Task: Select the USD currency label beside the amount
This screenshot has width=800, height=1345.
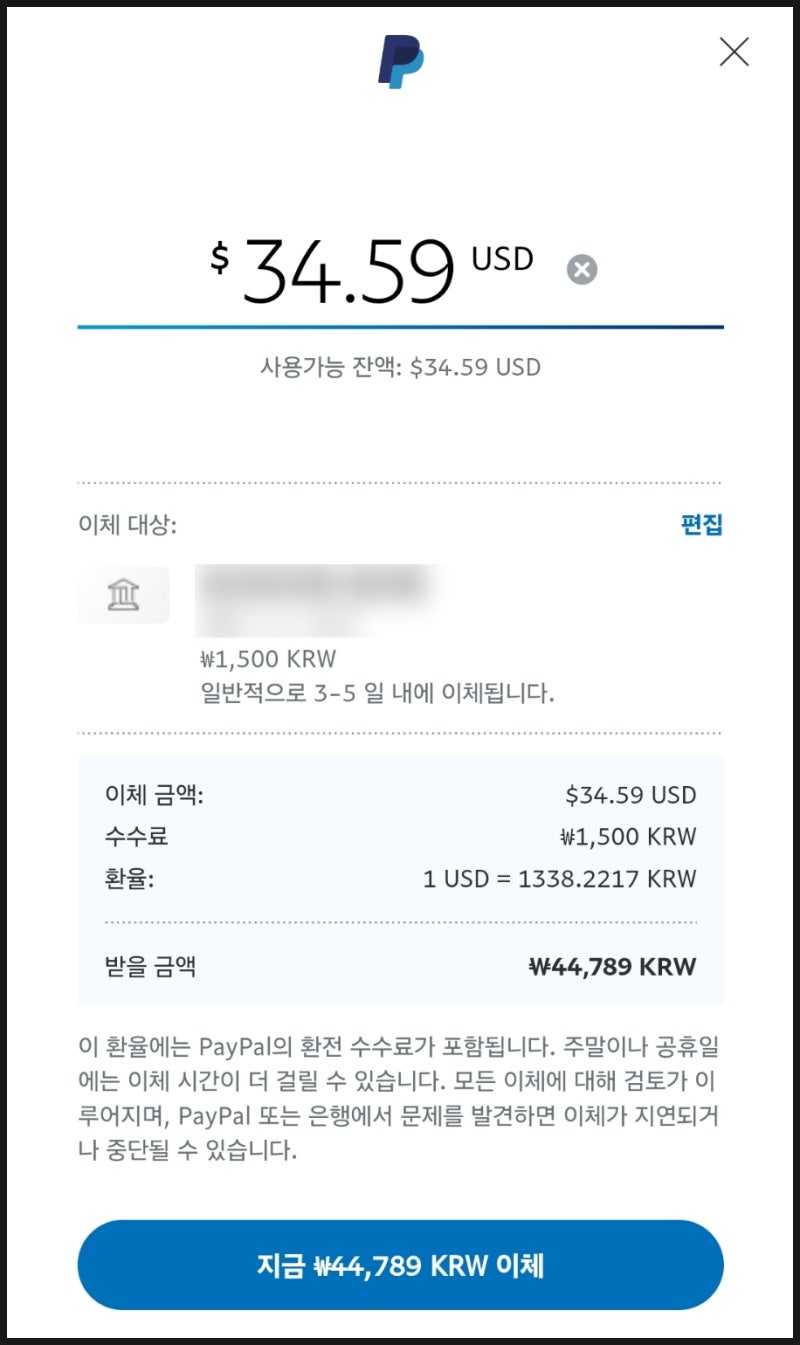Action: click(503, 258)
